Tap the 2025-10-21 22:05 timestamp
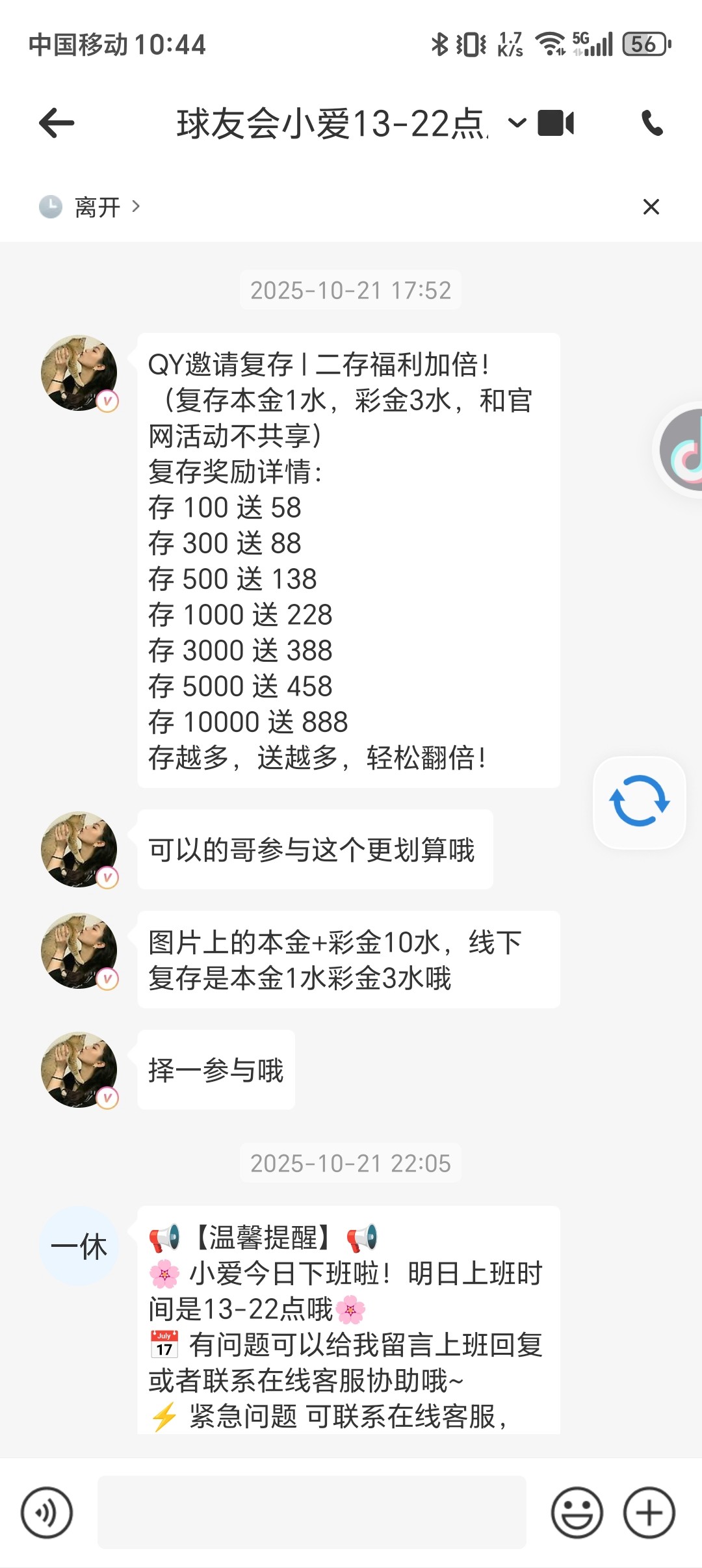This screenshot has width=702, height=1568. (x=350, y=1164)
